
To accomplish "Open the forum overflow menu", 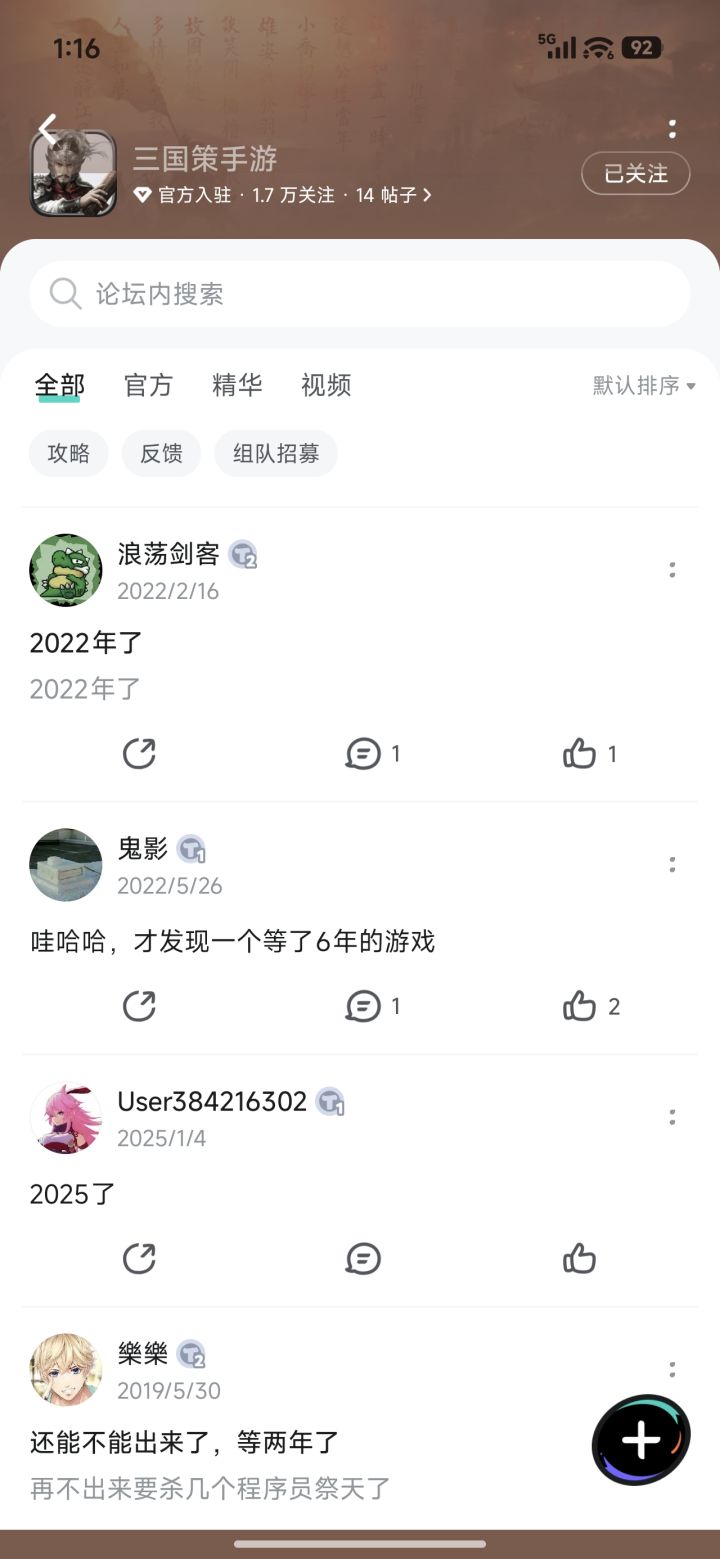I will pyautogui.click(x=672, y=129).
